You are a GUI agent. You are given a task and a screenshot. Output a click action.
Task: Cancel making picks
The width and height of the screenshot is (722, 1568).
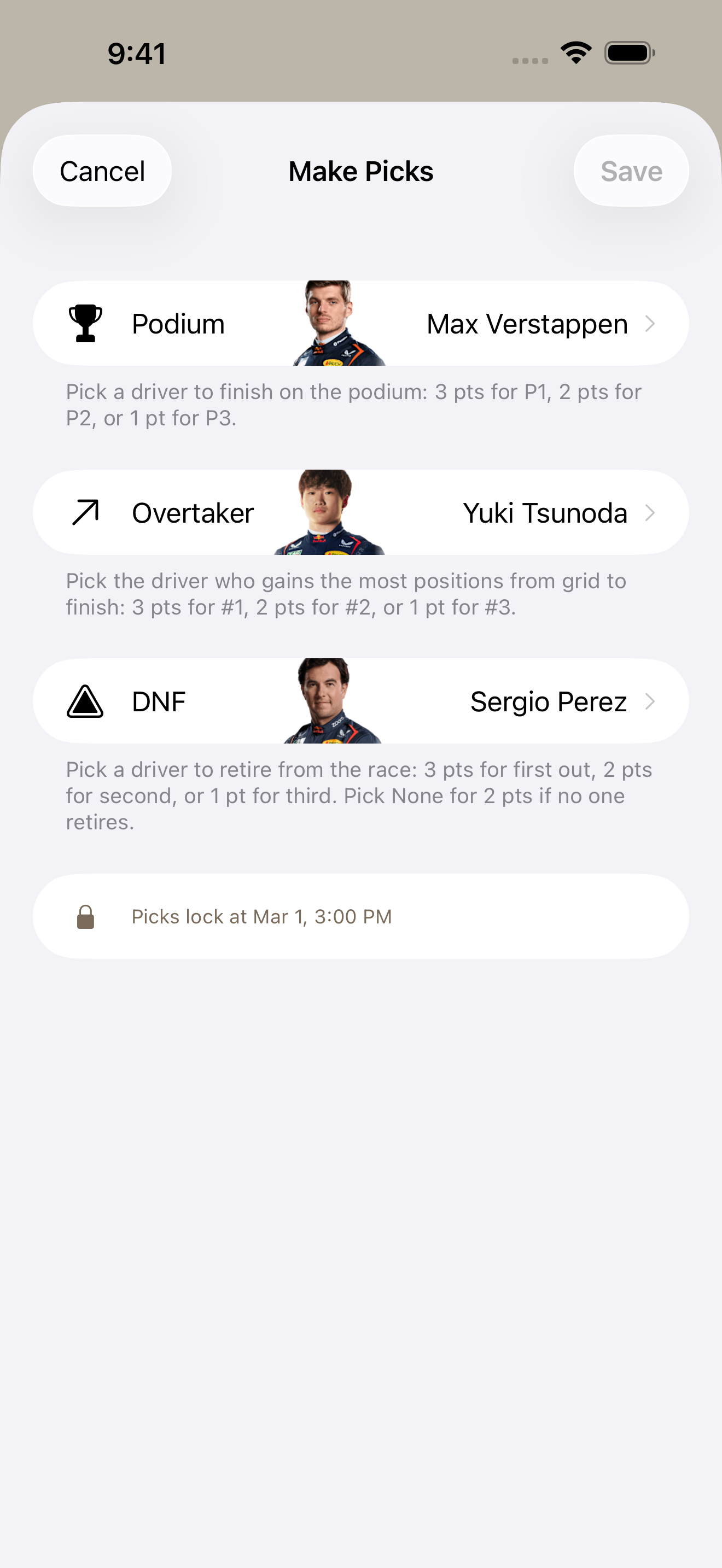[x=102, y=171]
